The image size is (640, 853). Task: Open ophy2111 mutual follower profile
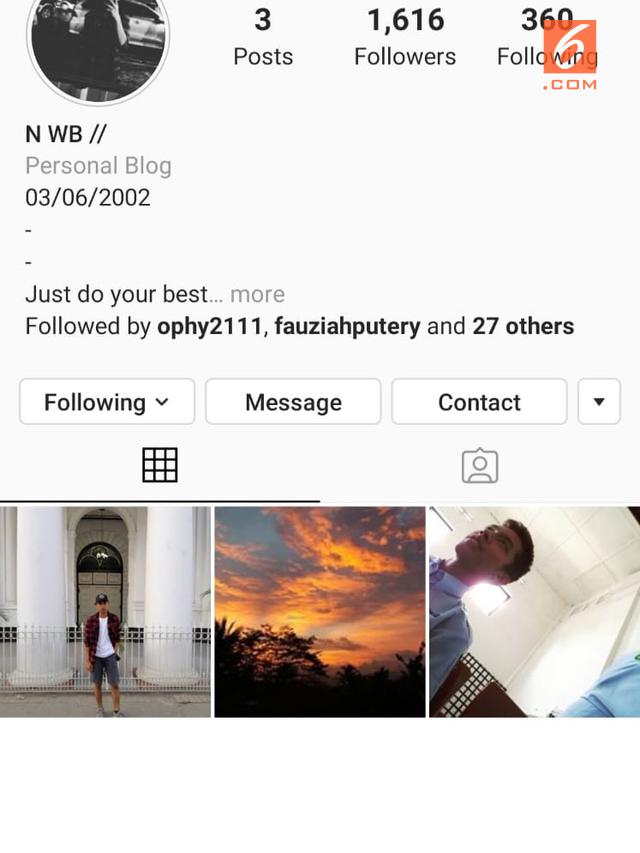tap(209, 326)
